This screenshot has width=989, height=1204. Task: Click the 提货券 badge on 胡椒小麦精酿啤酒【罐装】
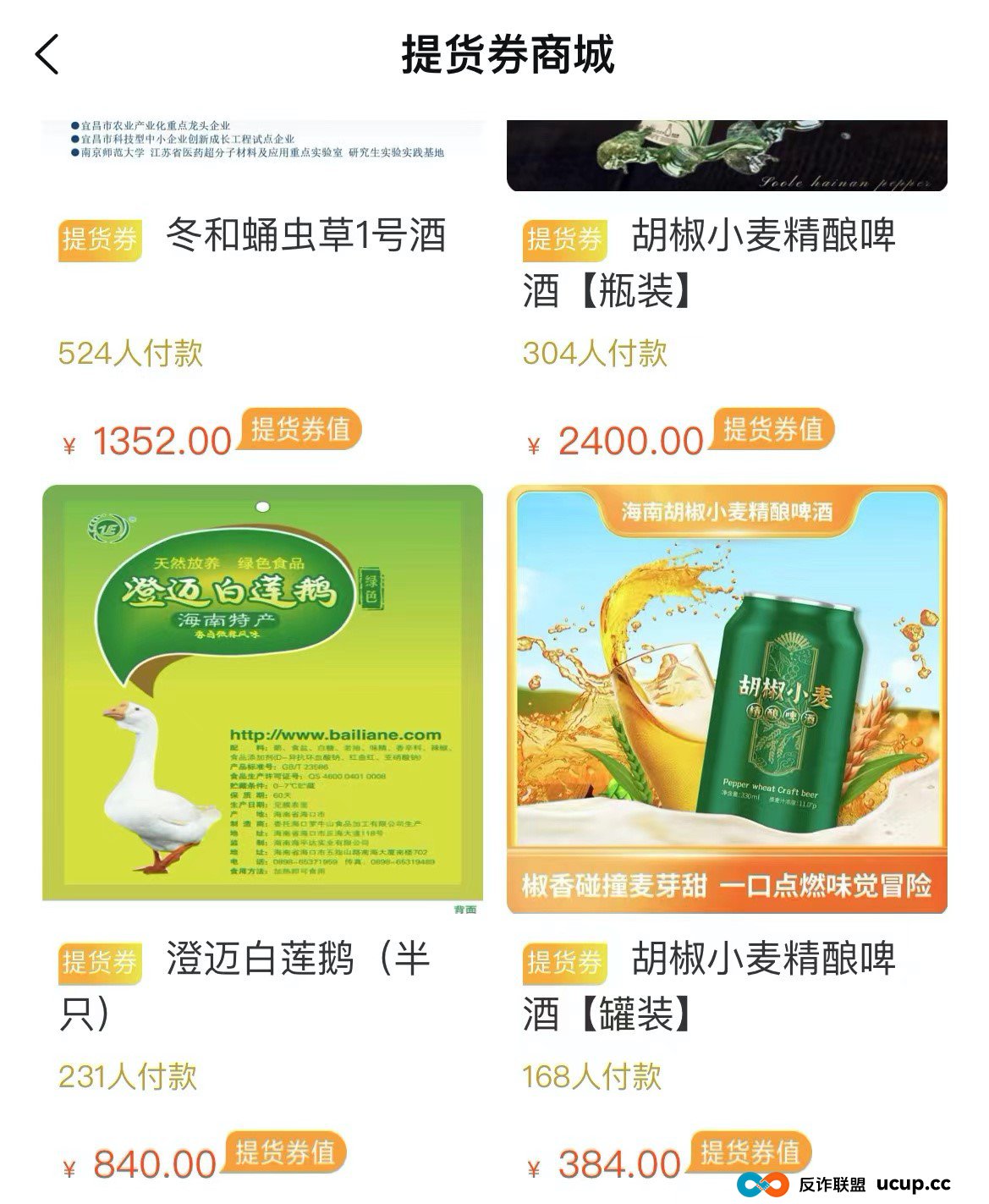564,961
